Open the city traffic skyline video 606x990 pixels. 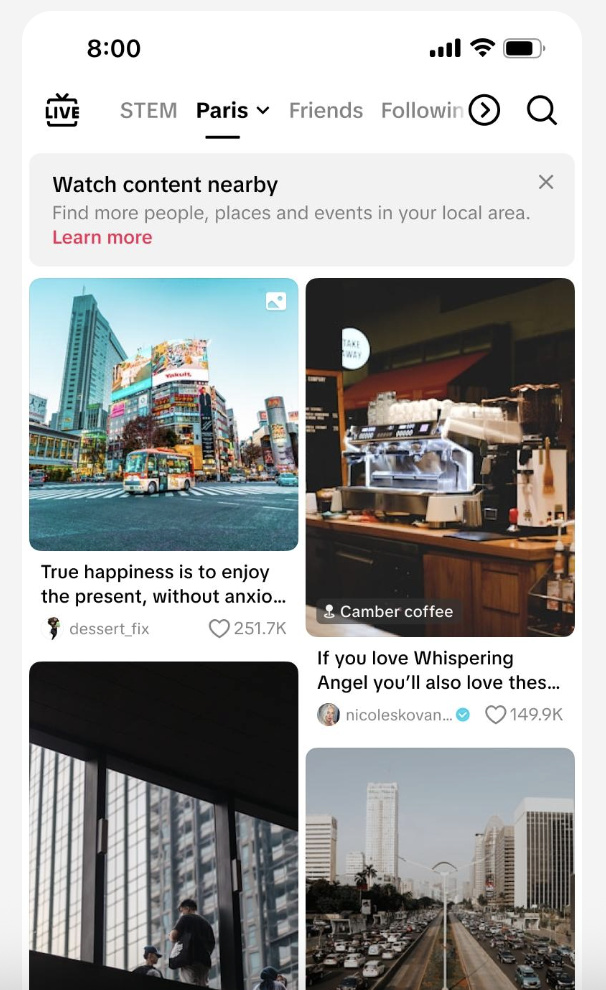440,868
